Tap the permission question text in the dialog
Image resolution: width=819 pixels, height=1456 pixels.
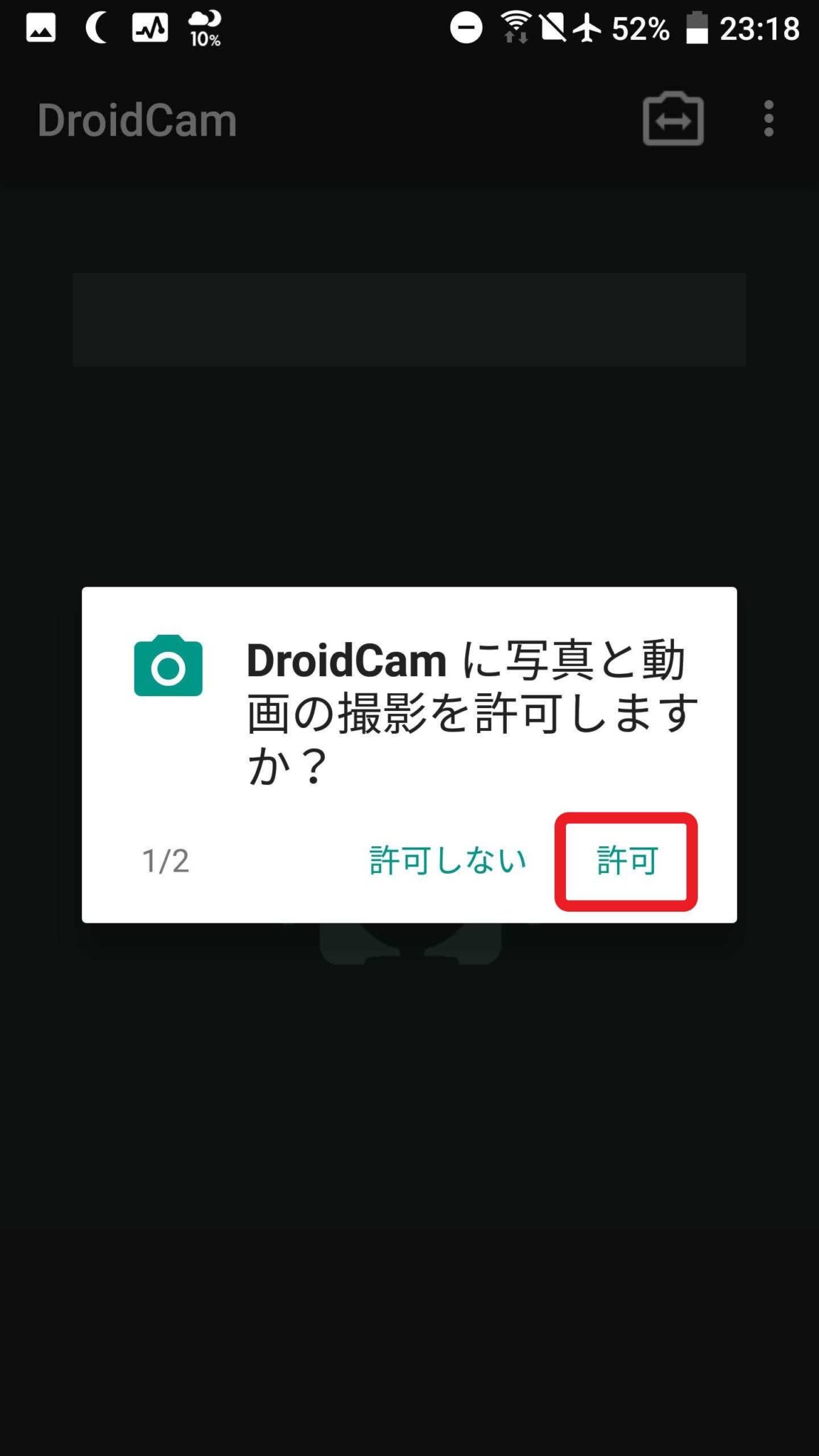tap(469, 718)
